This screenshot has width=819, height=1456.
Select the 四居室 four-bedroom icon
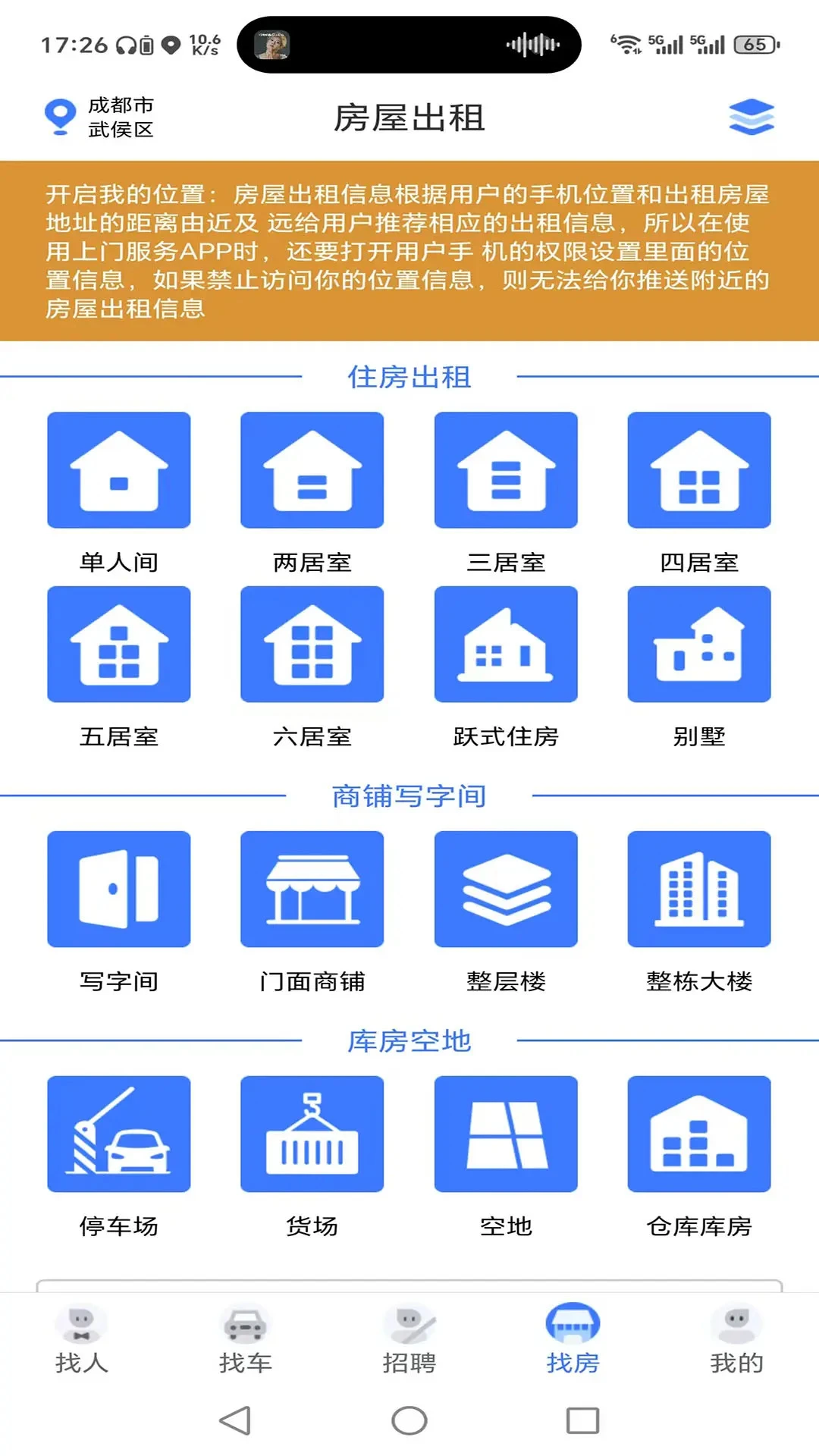click(700, 469)
